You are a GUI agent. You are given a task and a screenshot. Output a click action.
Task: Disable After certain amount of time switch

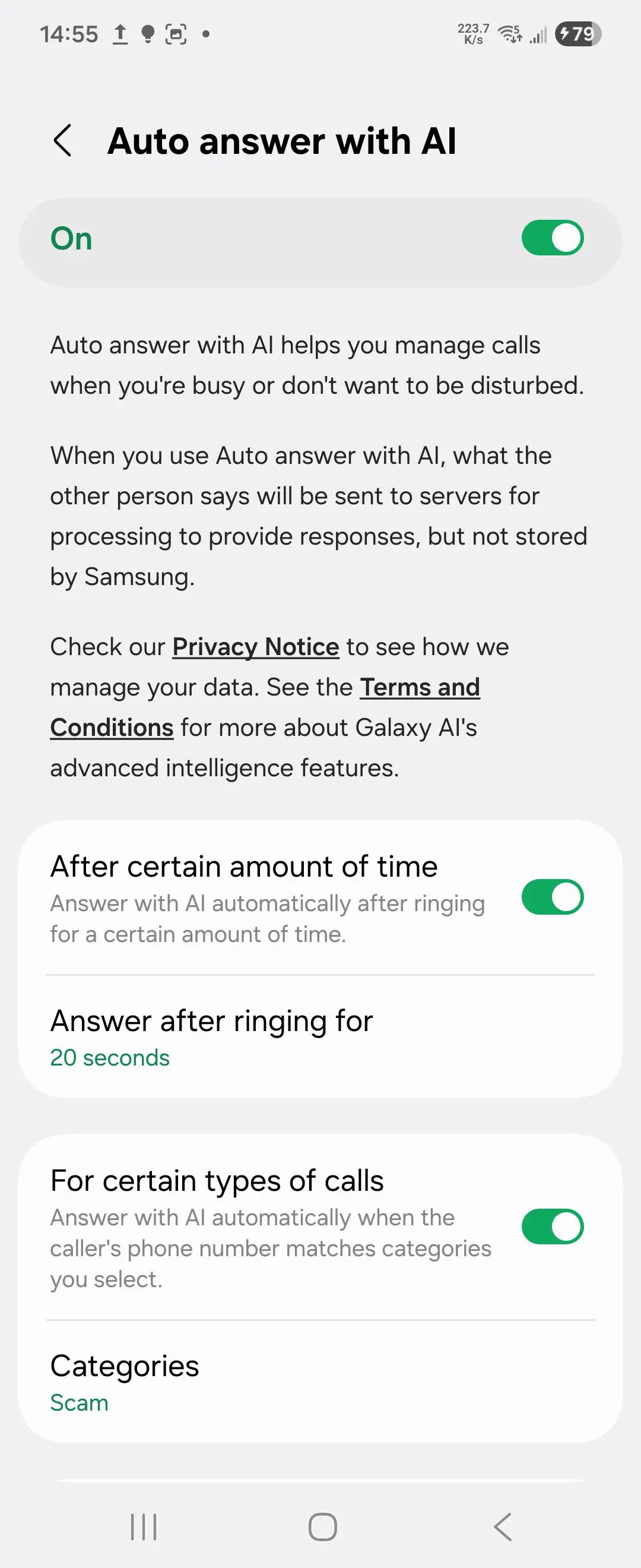(551, 897)
